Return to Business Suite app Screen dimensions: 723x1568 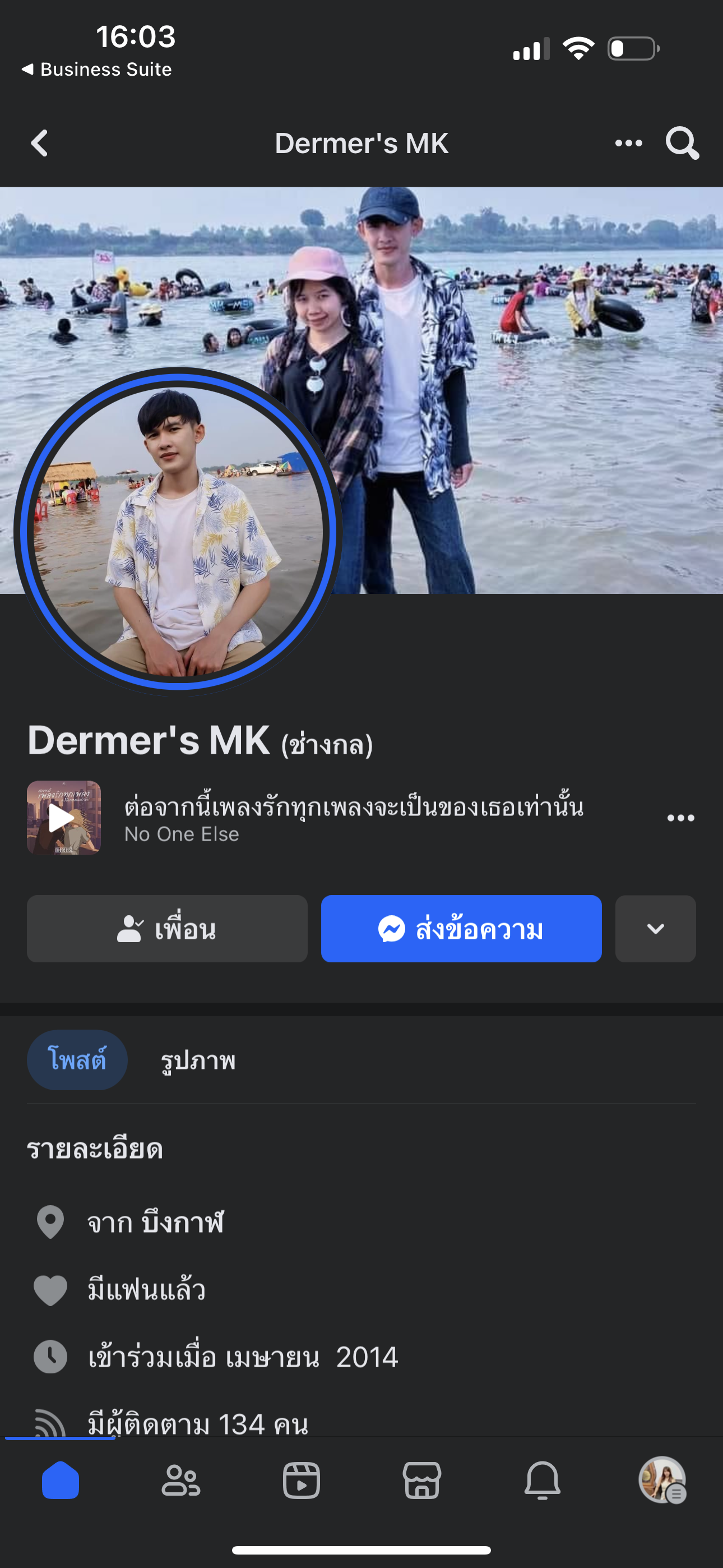point(98,70)
